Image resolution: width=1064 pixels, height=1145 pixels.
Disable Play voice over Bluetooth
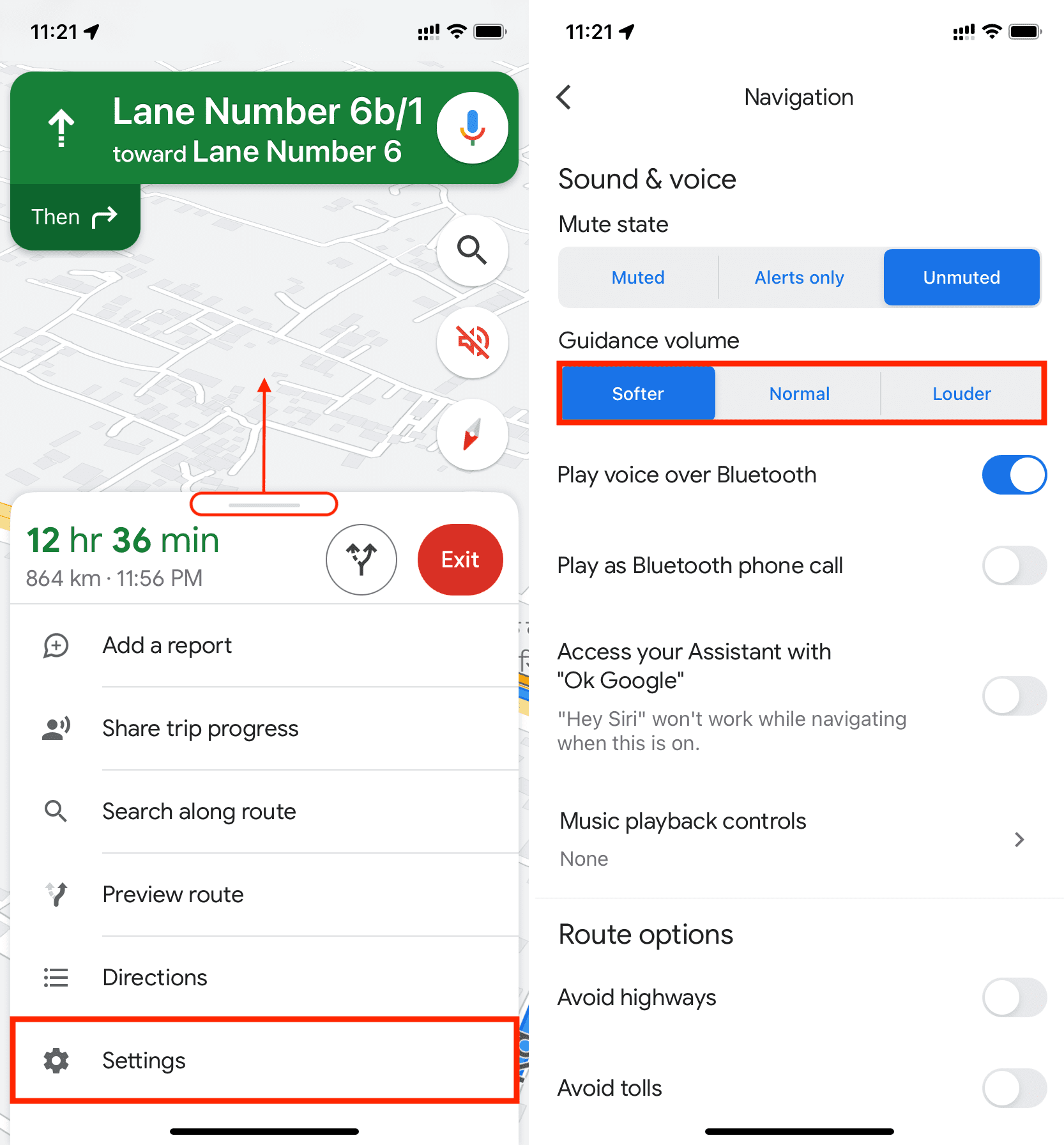pyautogui.click(x=1014, y=475)
